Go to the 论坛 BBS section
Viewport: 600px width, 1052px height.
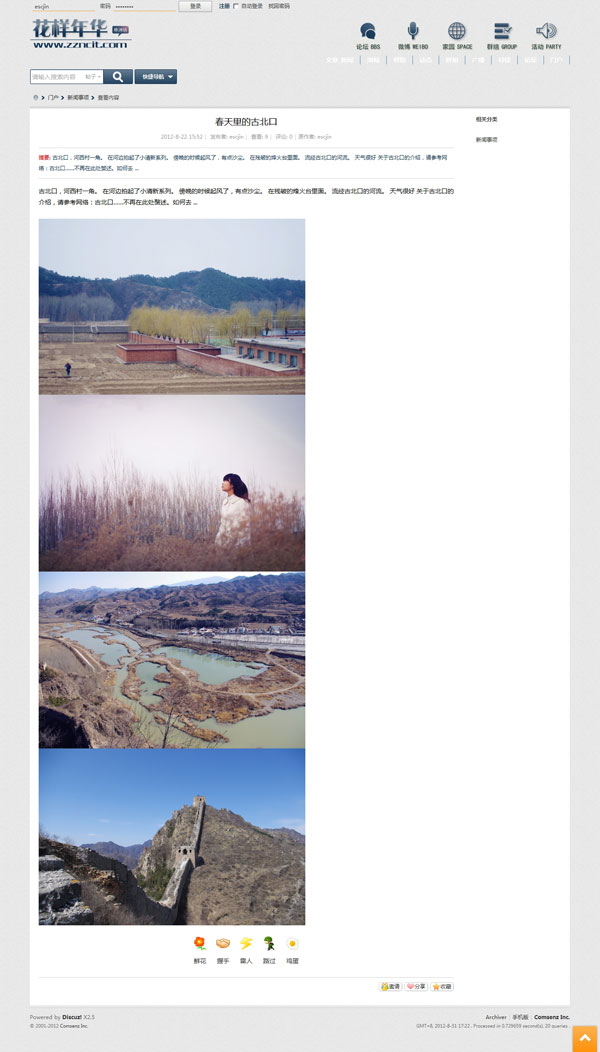tap(368, 36)
